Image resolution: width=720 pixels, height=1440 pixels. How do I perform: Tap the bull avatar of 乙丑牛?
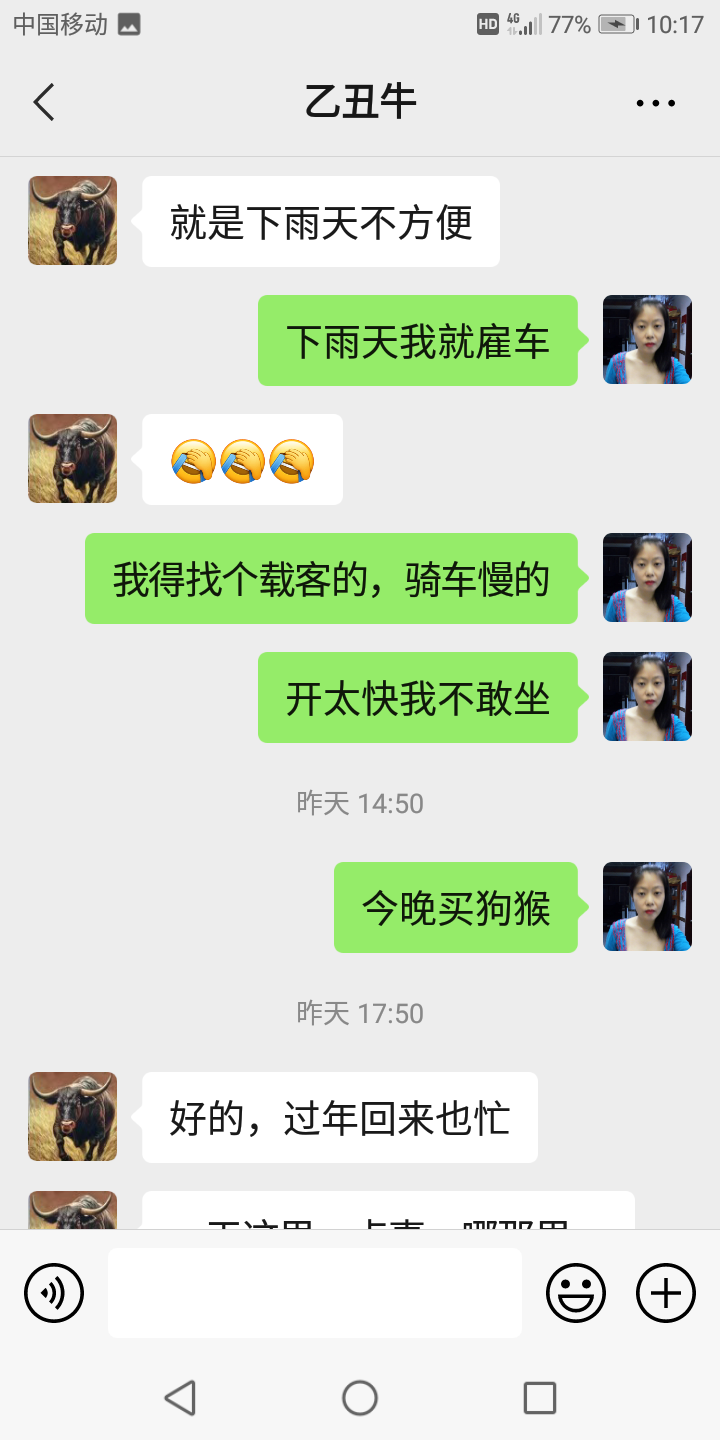(x=72, y=220)
